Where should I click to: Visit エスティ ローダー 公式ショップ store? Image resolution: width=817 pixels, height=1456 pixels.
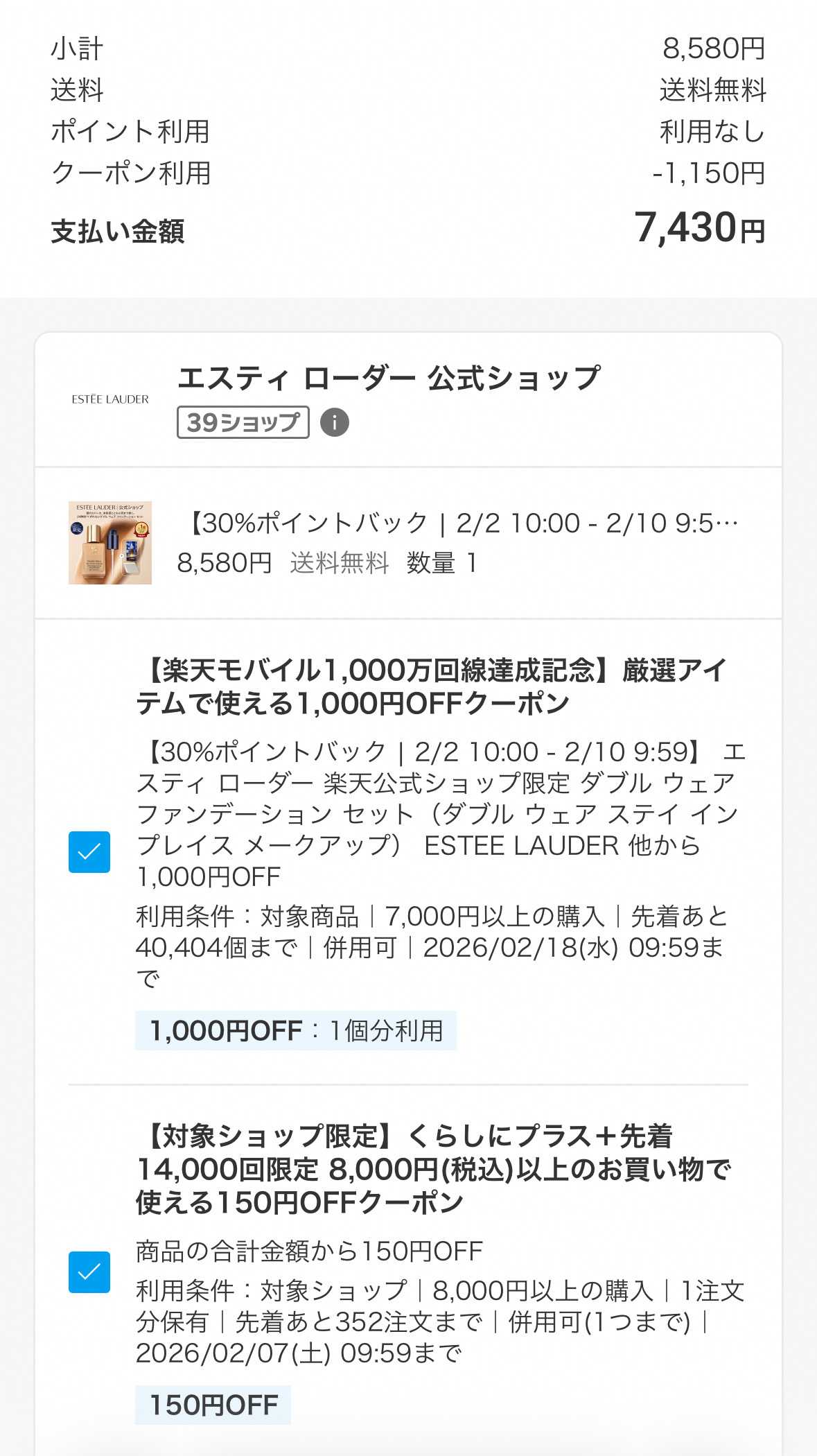coord(388,379)
